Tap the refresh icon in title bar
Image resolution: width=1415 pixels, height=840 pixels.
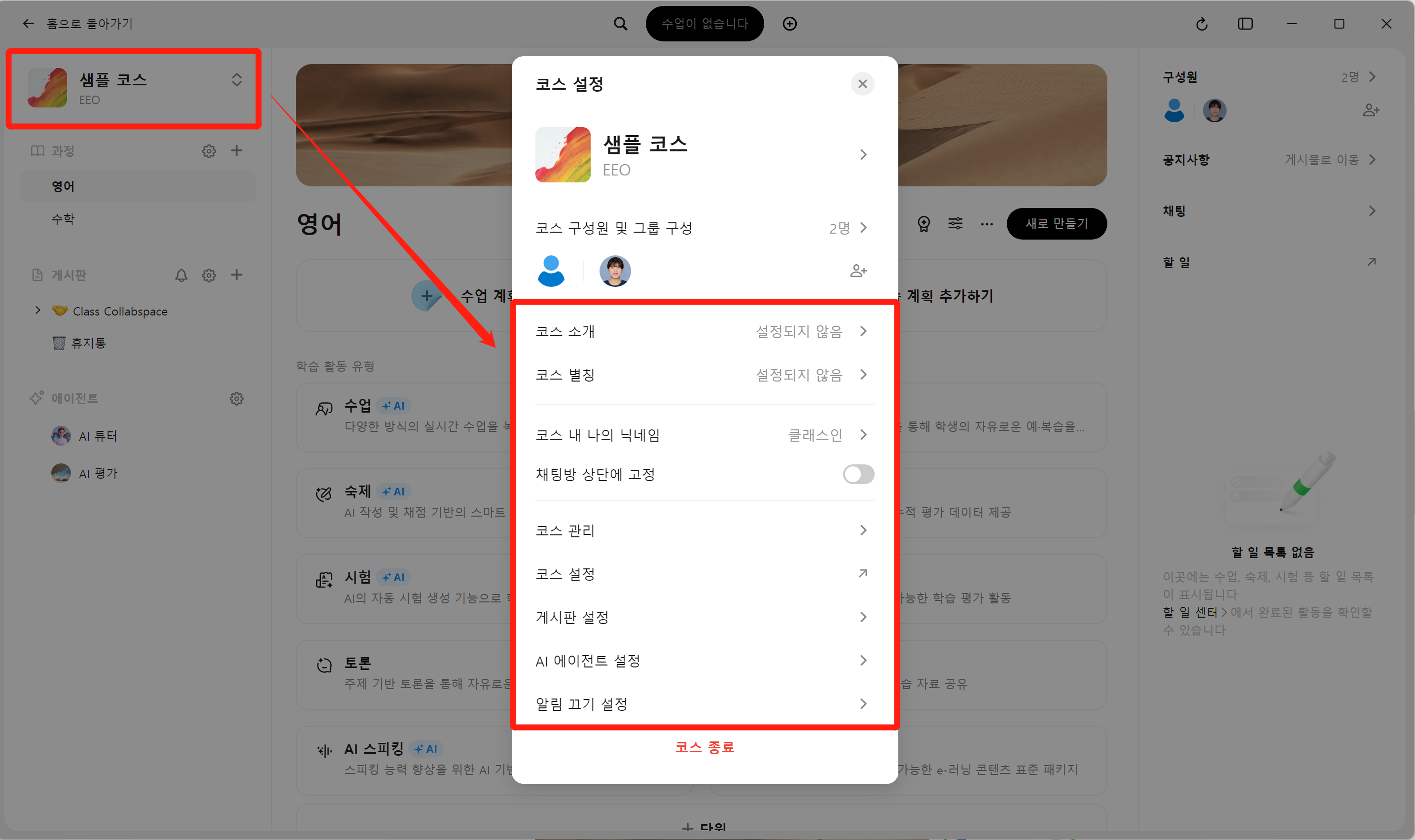click(1201, 24)
